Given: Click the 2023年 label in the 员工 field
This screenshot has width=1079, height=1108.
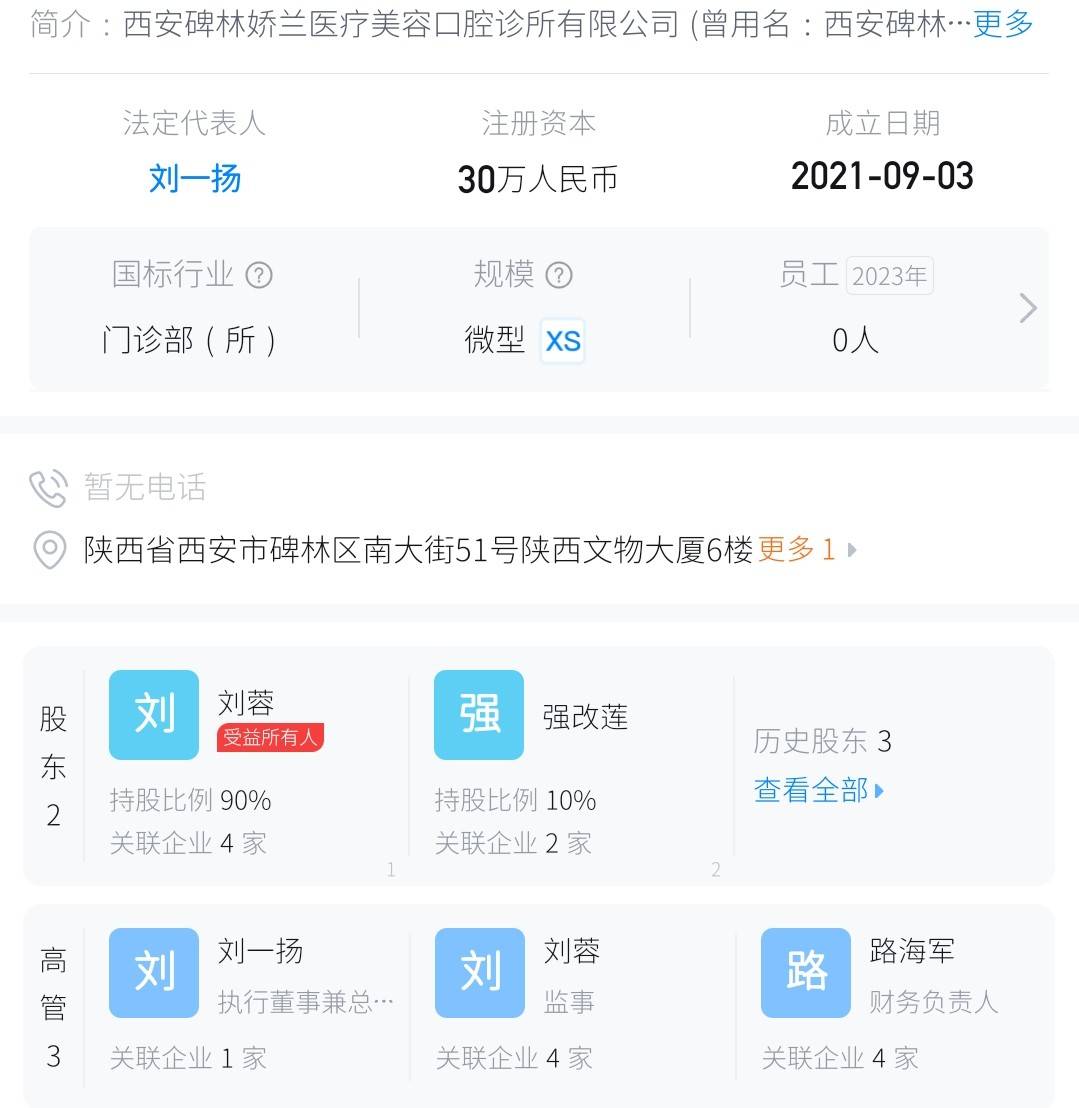Looking at the screenshot, I should pos(888,276).
